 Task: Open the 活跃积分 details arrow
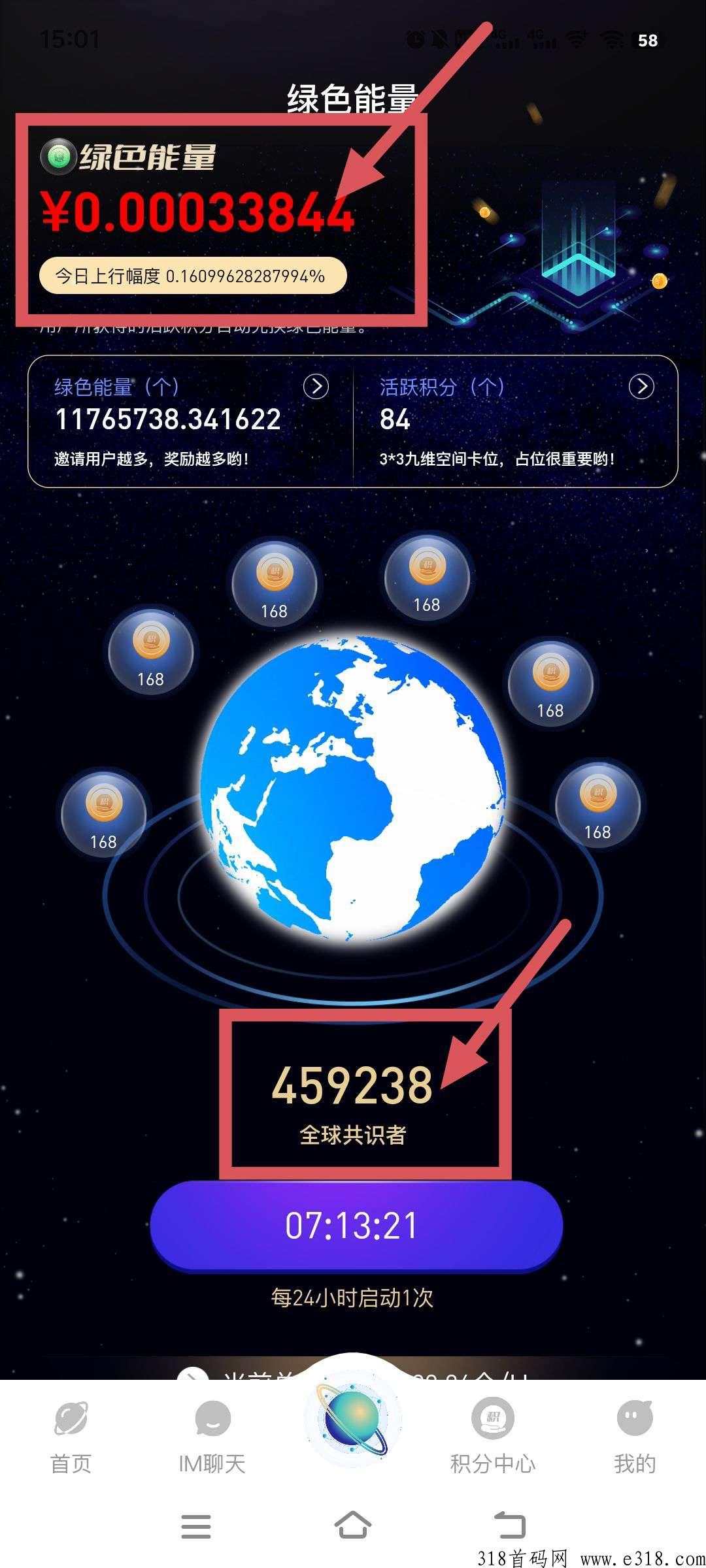[x=641, y=387]
